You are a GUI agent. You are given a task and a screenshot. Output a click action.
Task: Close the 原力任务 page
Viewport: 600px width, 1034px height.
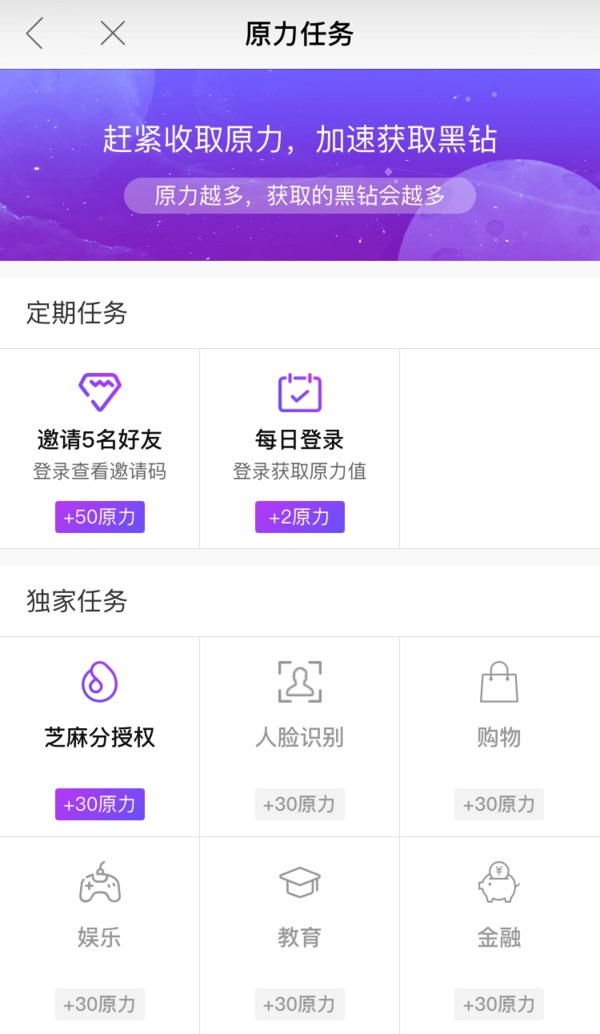(113, 34)
